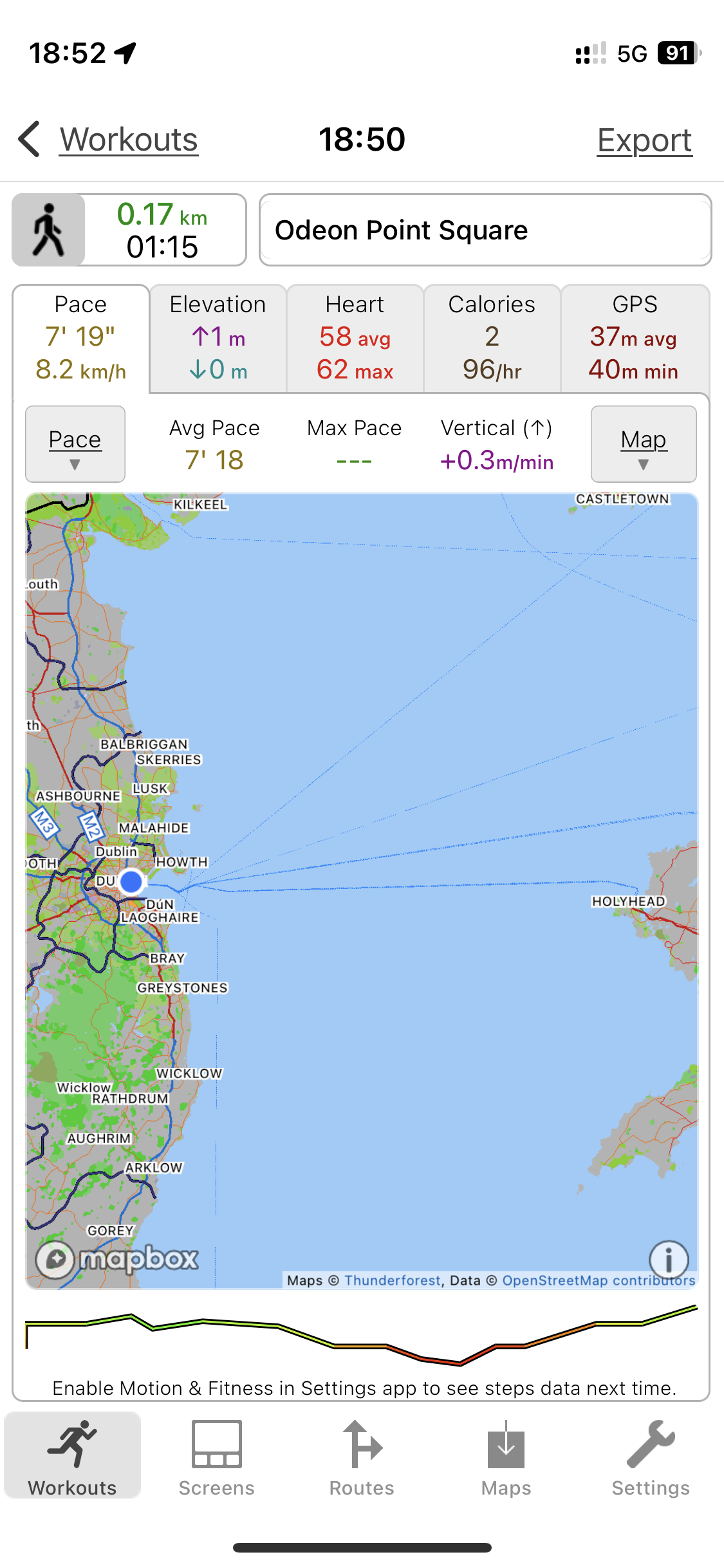Switch to the Elevation tab
The height and width of the screenshot is (1568, 724).
[x=218, y=338]
